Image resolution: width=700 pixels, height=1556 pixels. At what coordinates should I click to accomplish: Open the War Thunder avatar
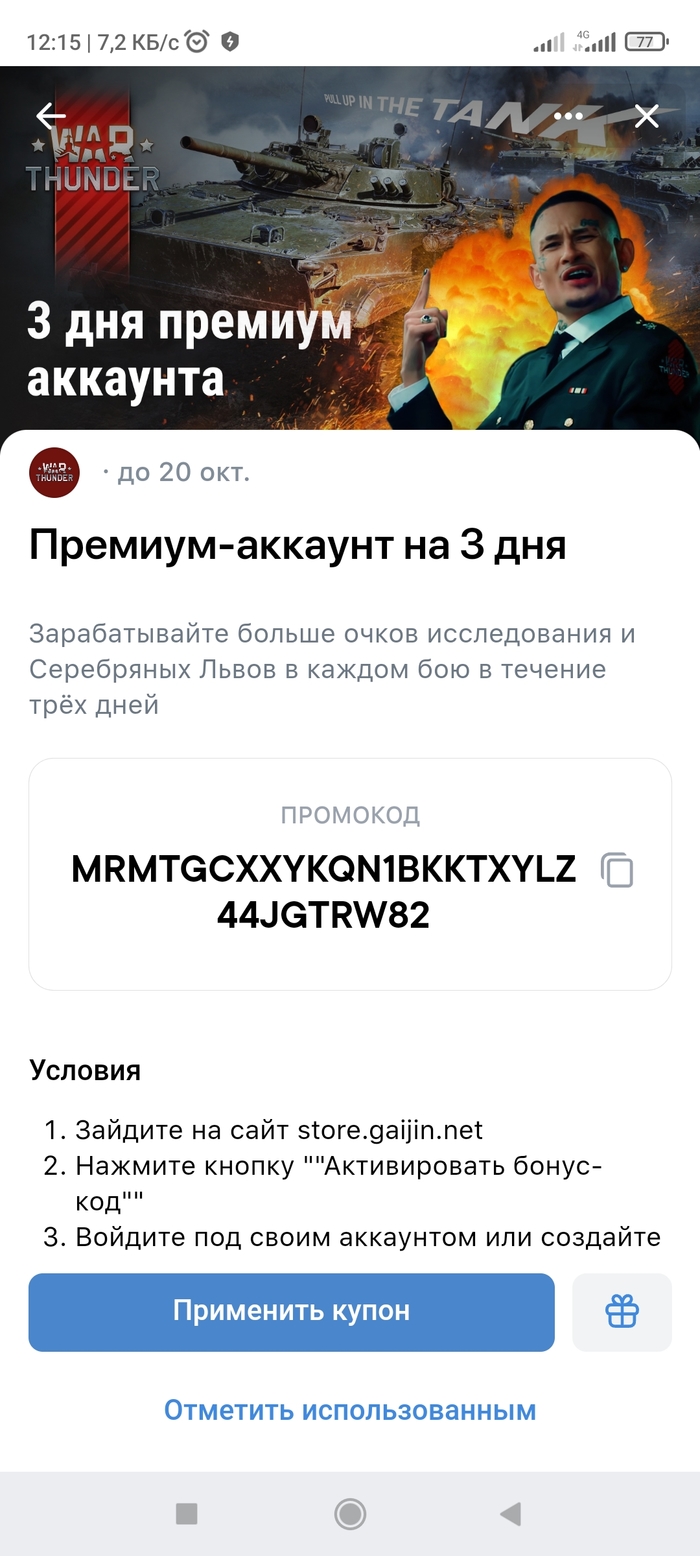[55, 472]
